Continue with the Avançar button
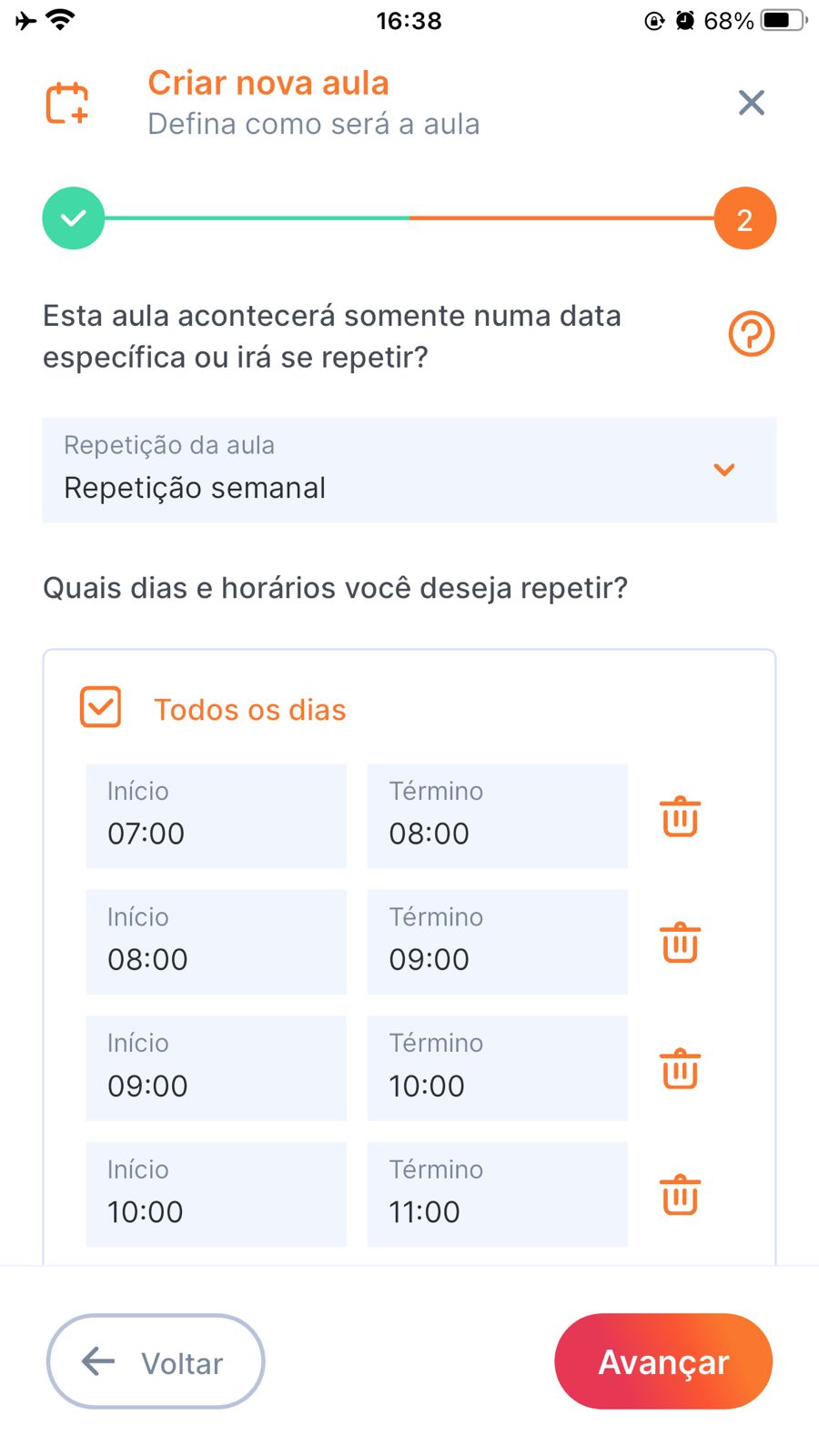Image resolution: width=819 pixels, height=1456 pixels. tap(662, 1361)
